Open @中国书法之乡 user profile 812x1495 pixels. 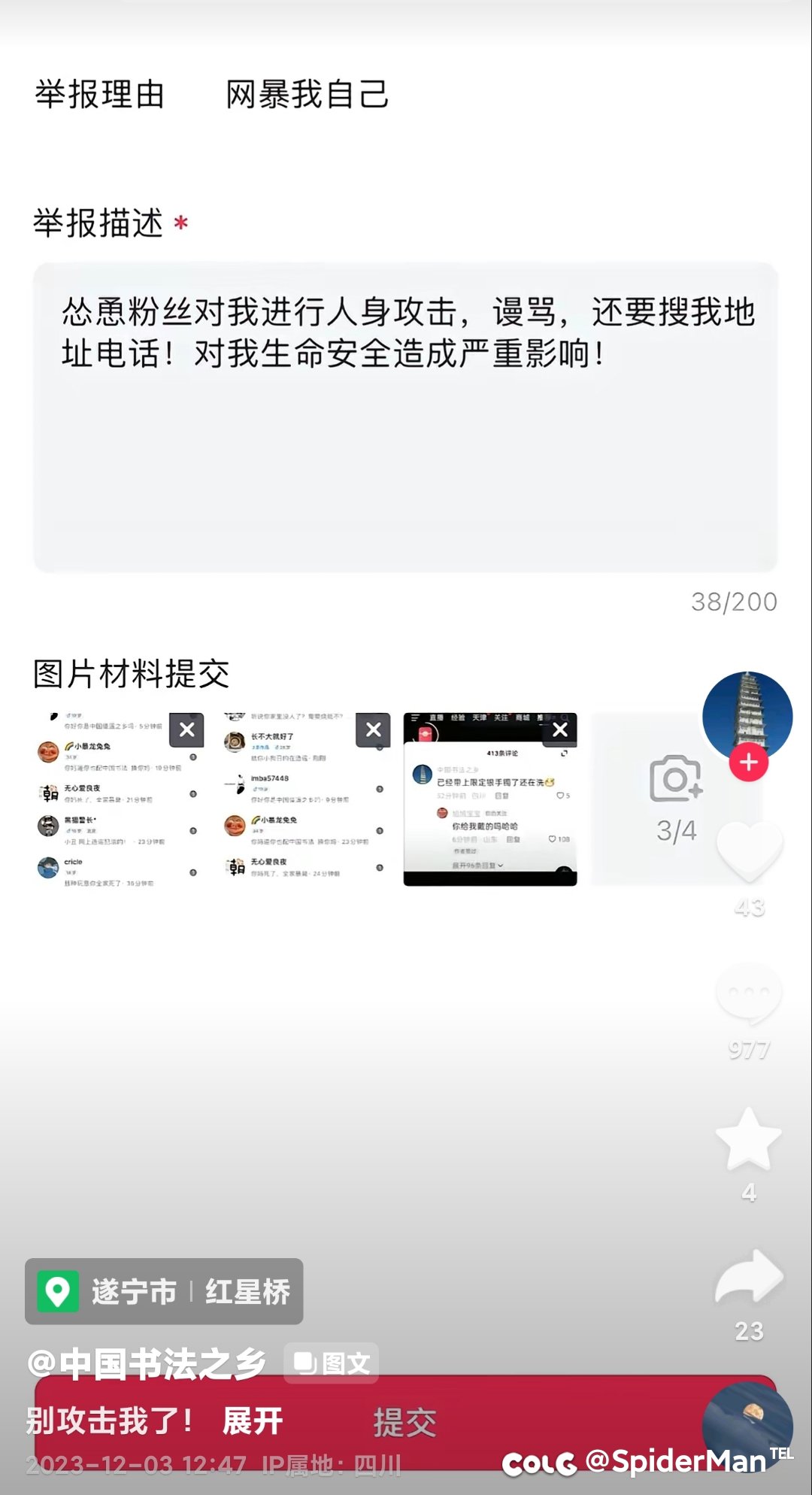(147, 1363)
